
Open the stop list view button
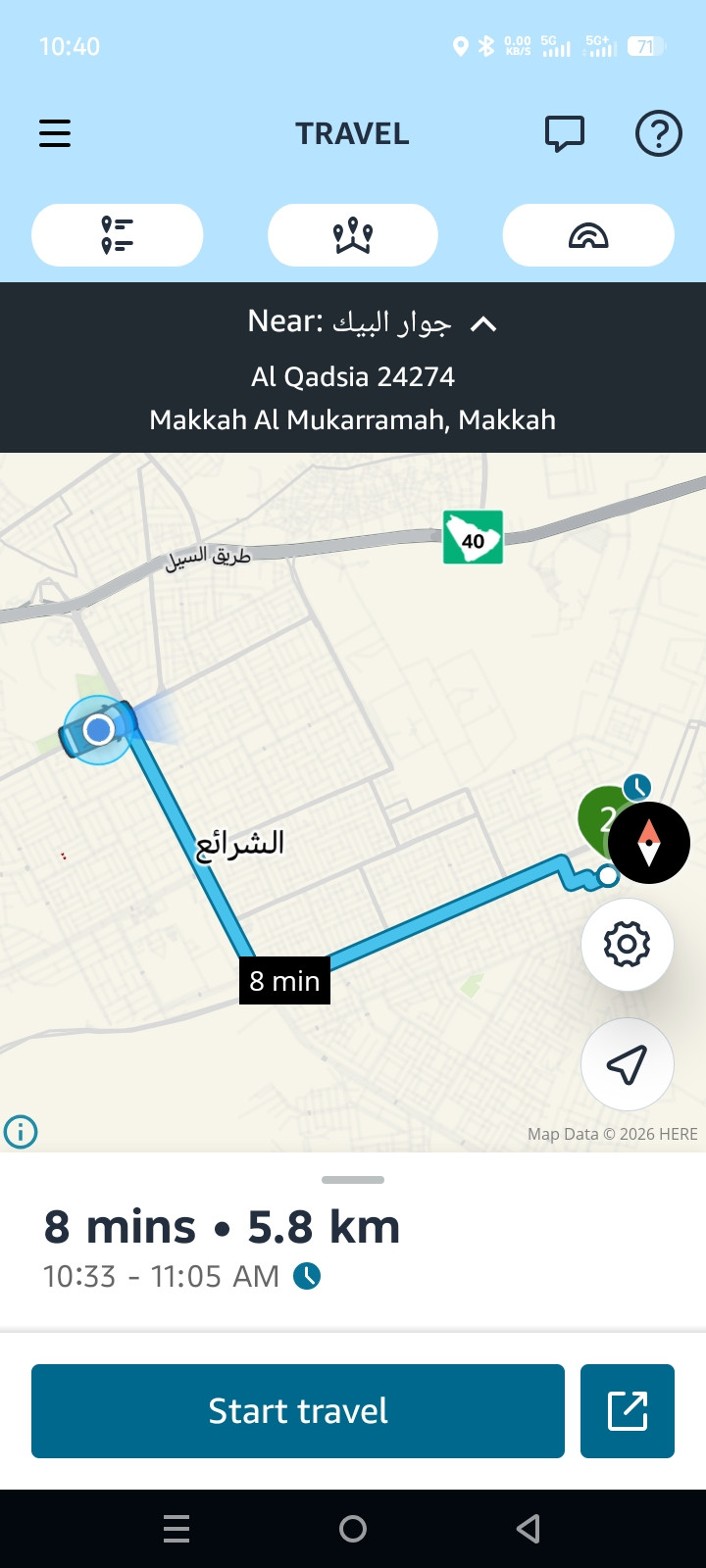tap(118, 235)
